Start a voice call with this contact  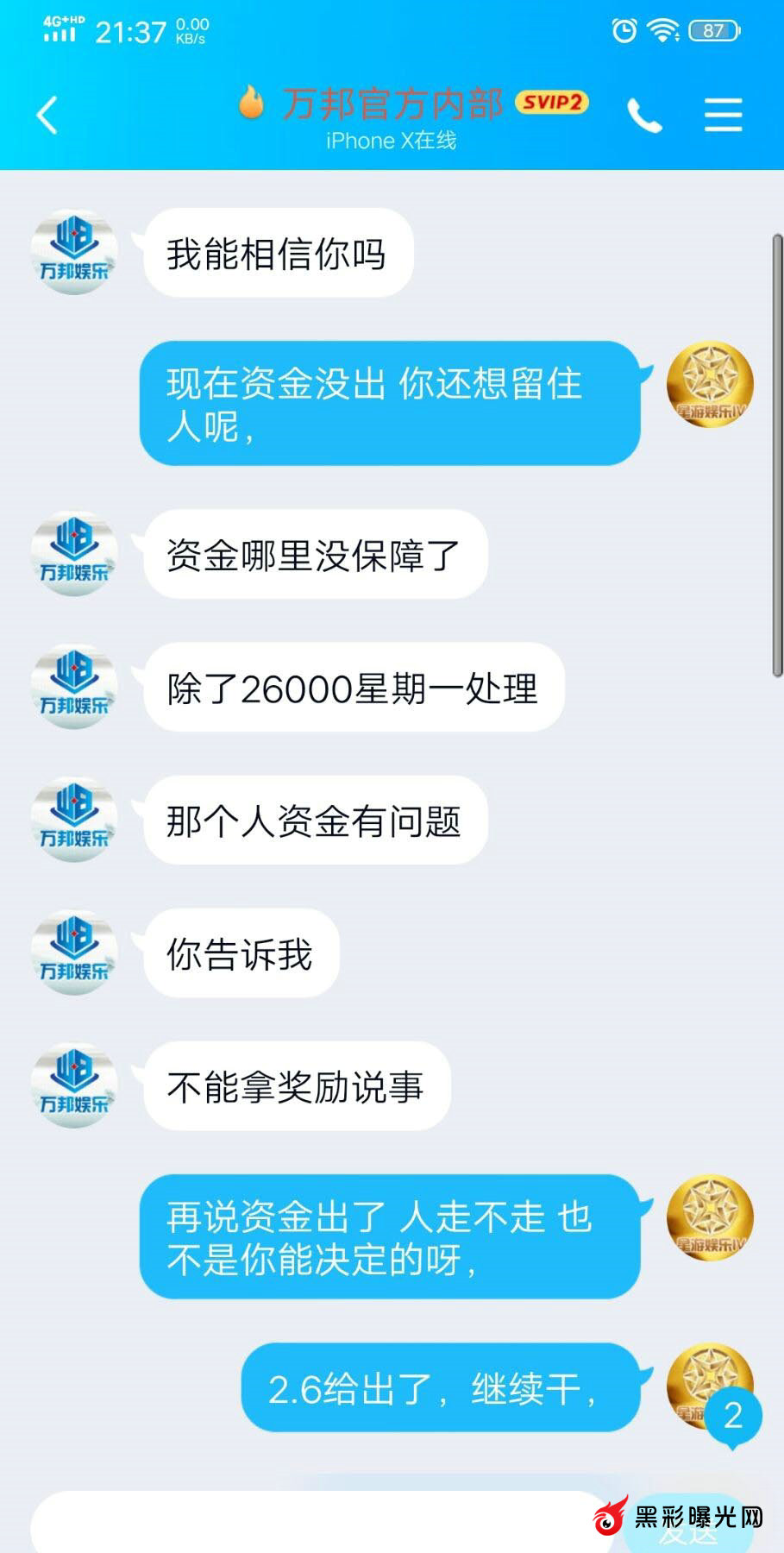coord(644,116)
